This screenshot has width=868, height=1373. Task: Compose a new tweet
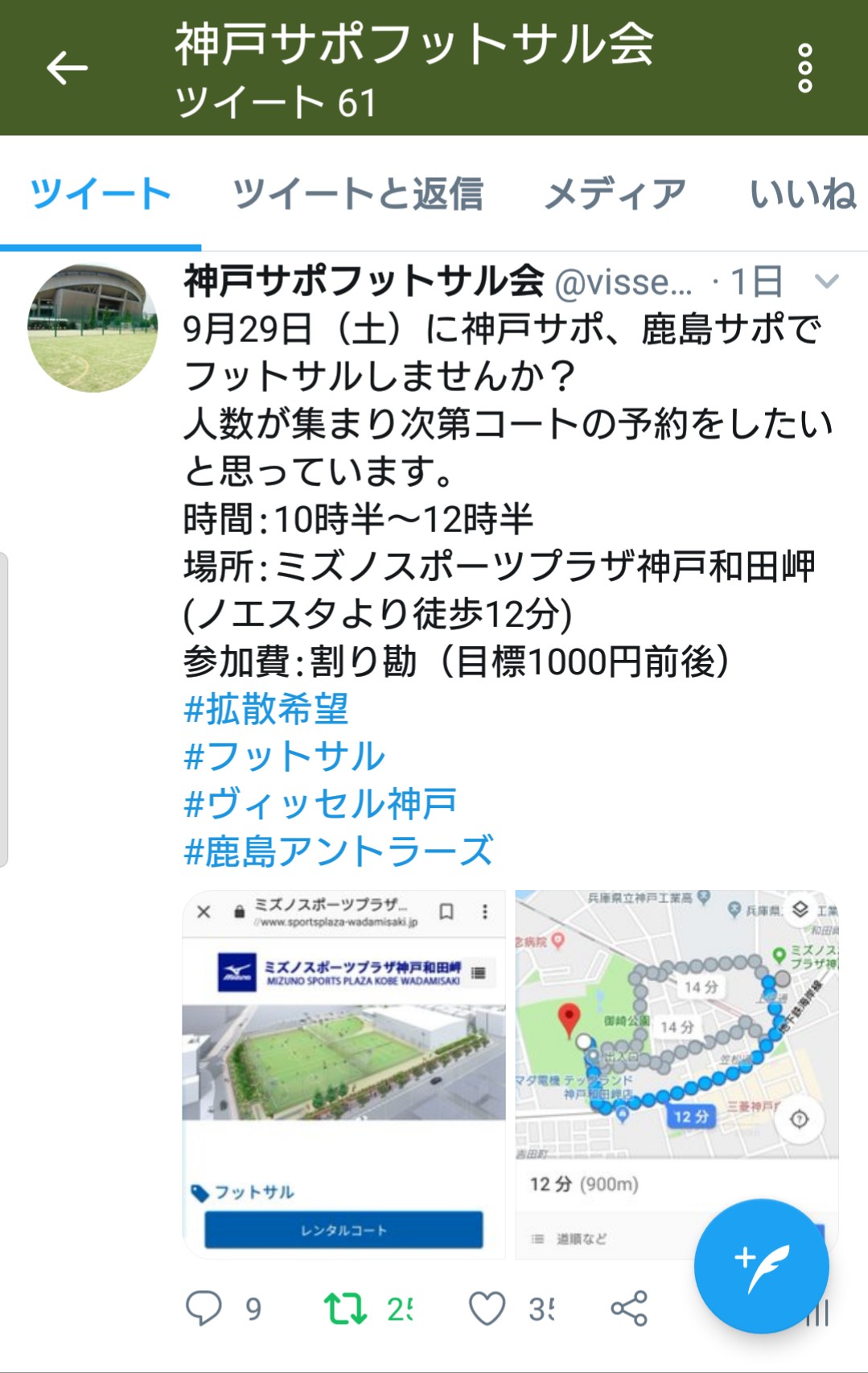coord(761,1266)
